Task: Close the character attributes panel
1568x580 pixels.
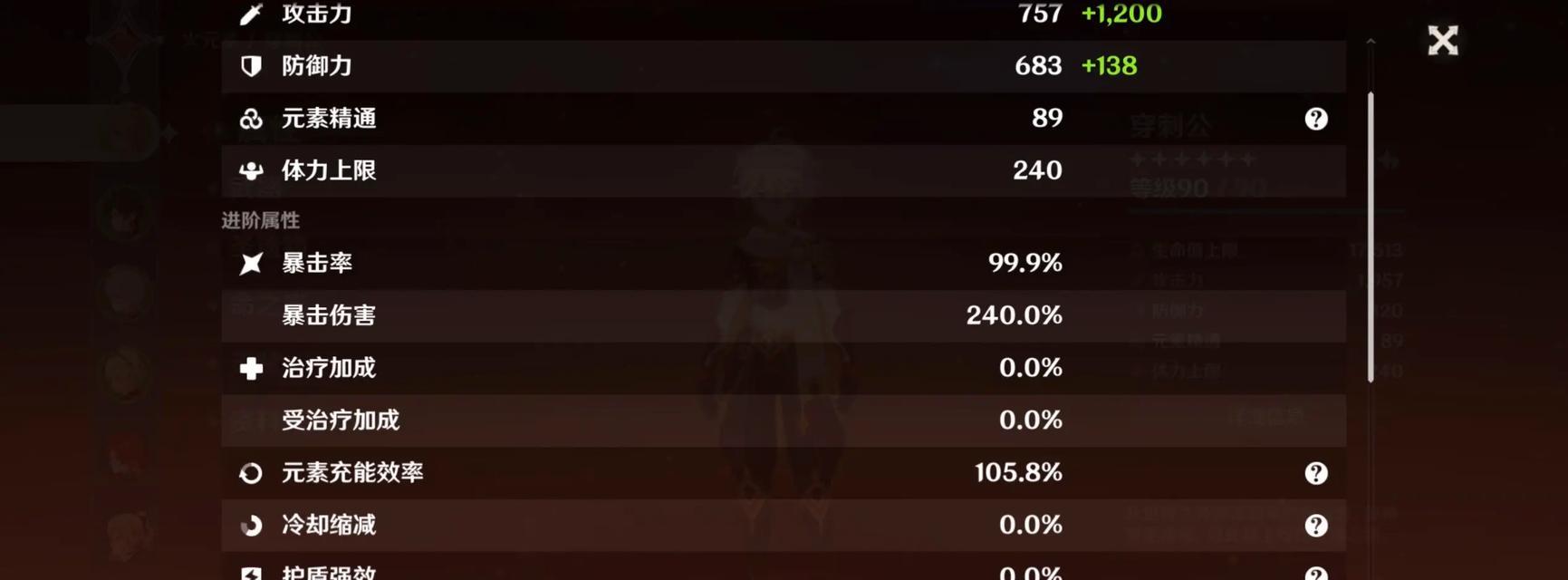Action: click(x=1442, y=41)
